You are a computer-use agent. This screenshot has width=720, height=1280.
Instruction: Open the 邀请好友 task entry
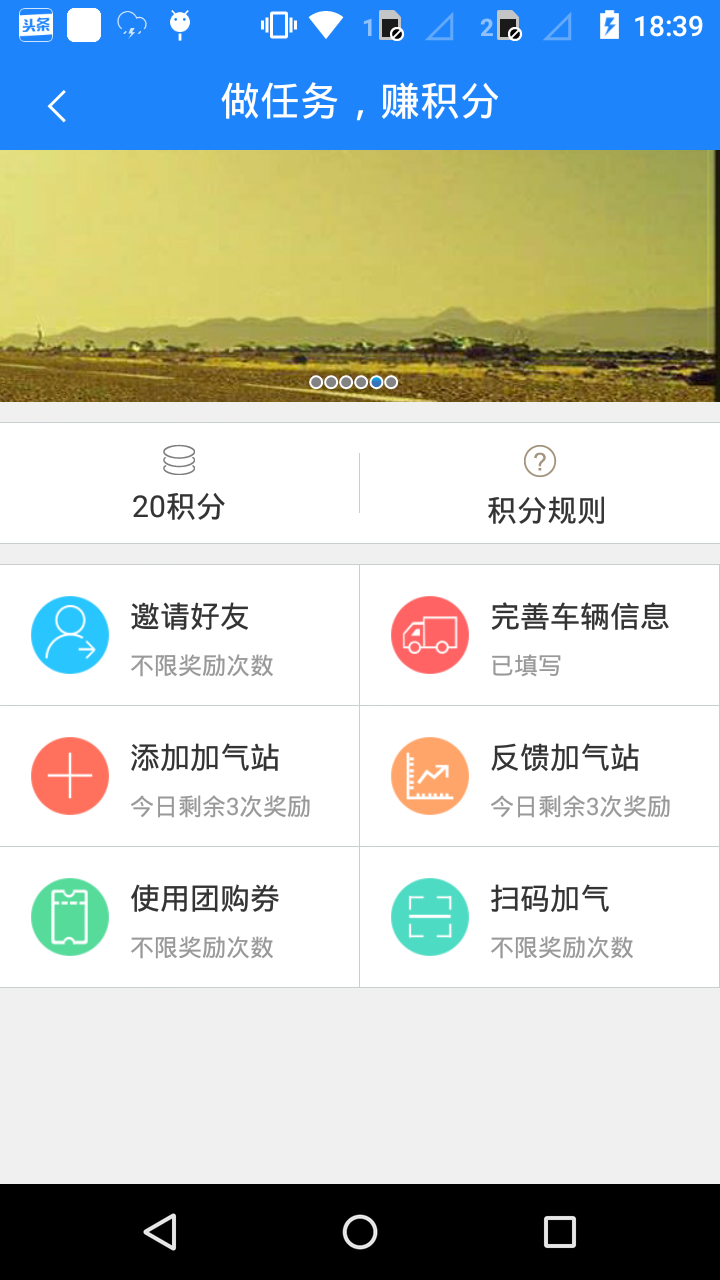pyautogui.click(x=180, y=634)
